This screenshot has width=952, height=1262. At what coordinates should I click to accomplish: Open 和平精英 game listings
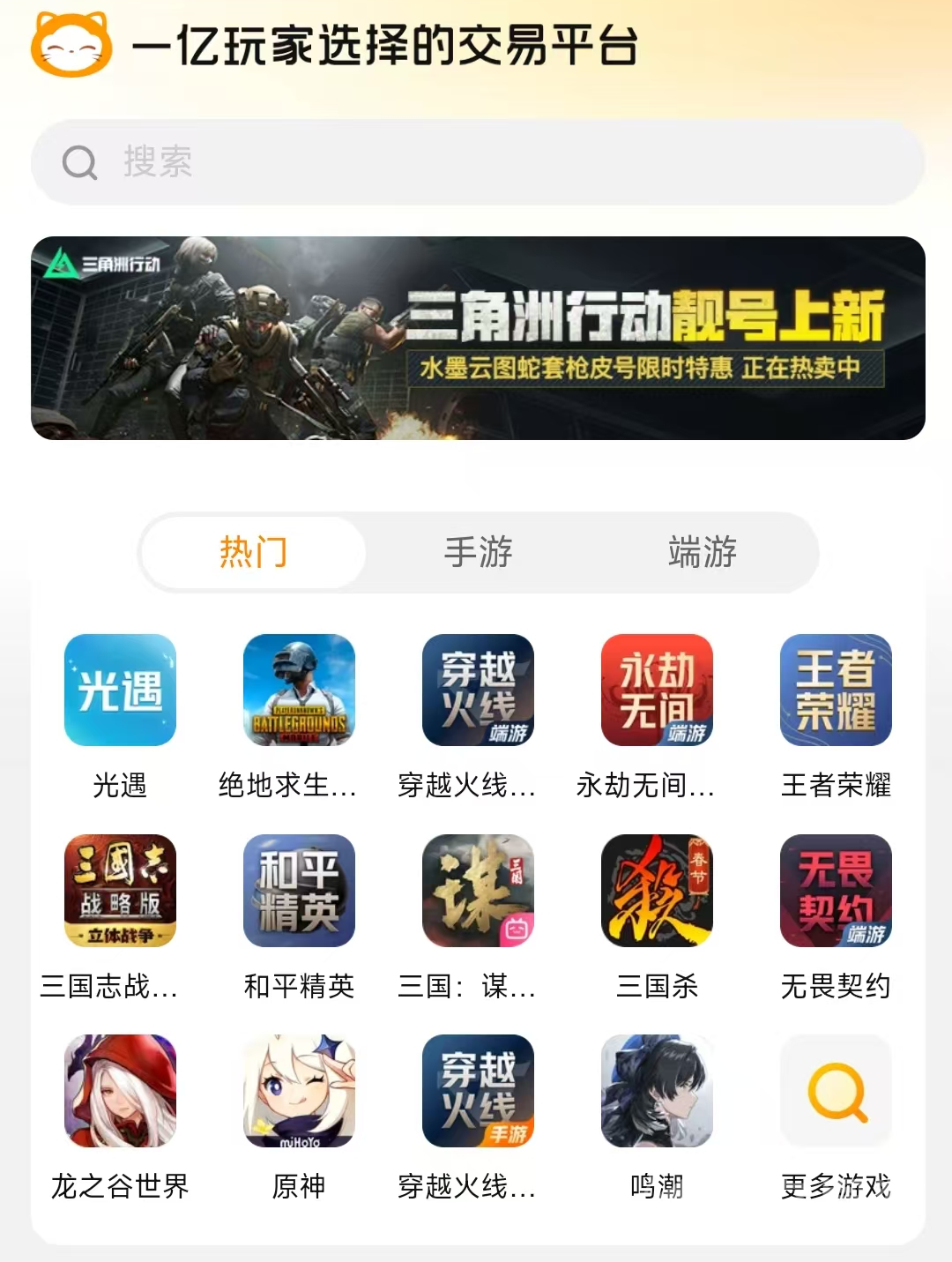pos(299,891)
